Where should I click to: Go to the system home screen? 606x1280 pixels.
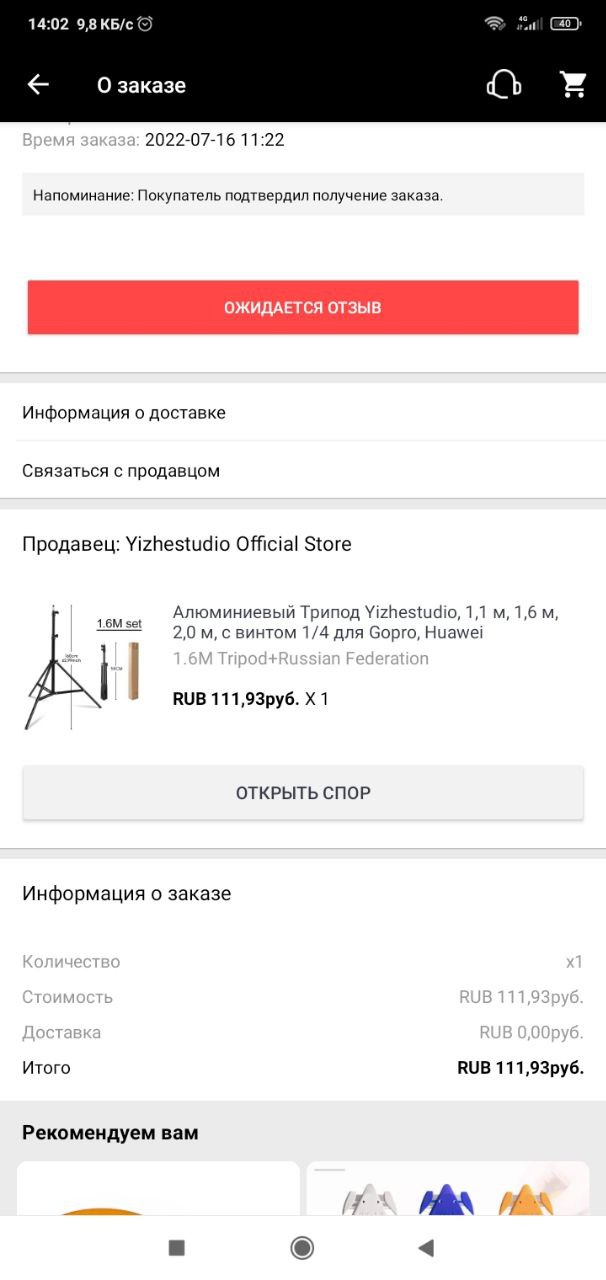tap(302, 1247)
